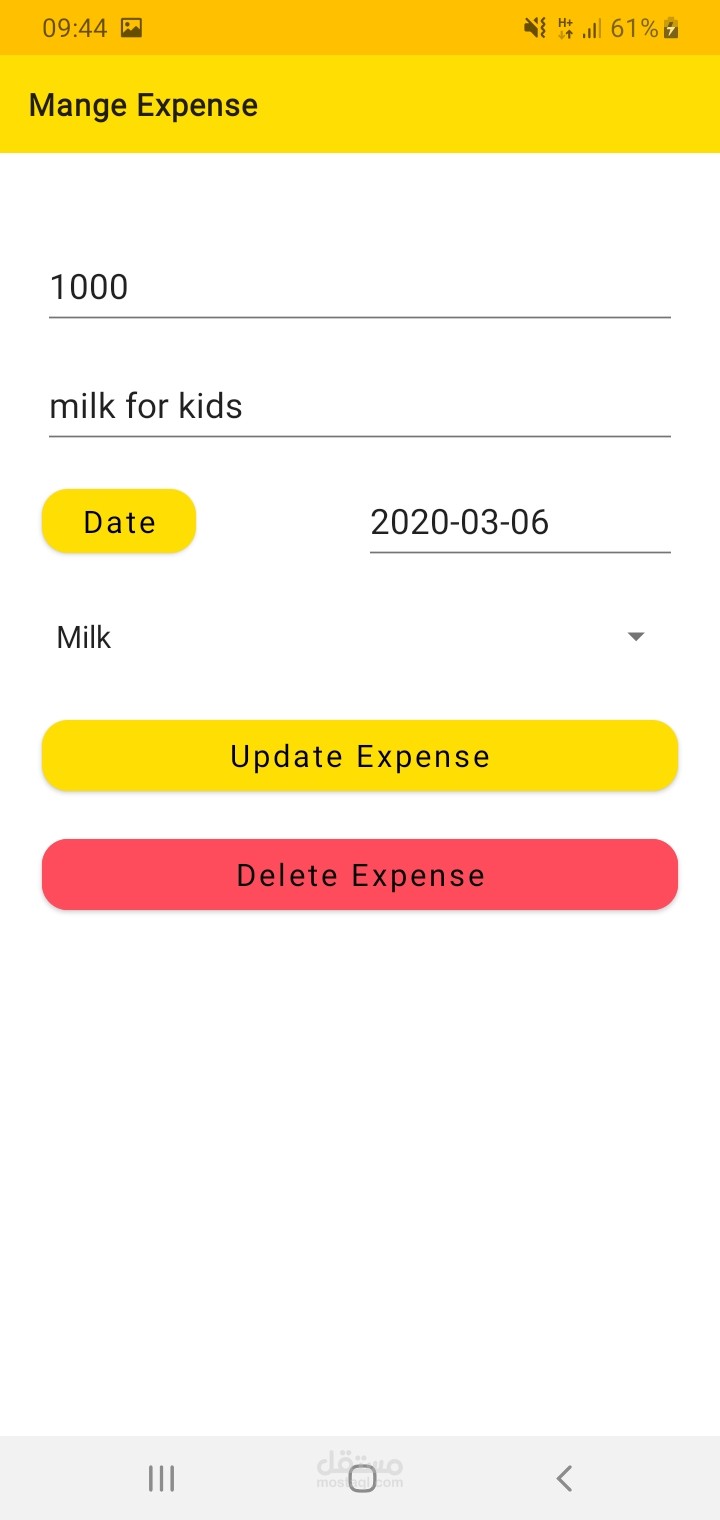The image size is (720, 1520).
Task: Open the Date picker button
Action: pos(119,522)
